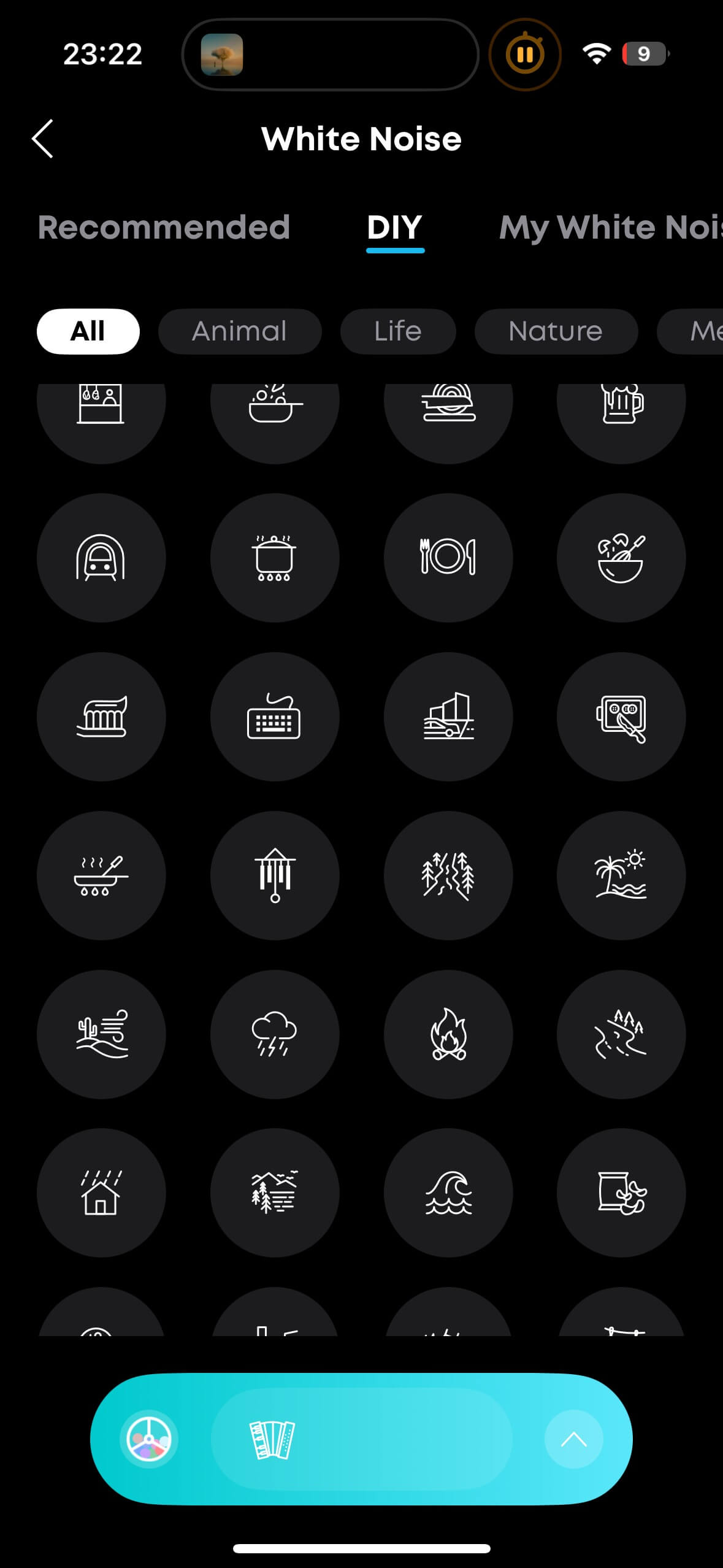The width and height of the screenshot is (723, 1568).
Task: Select the subway train tunnel sound
Action: pyautogui.click(x=101, y=558)
